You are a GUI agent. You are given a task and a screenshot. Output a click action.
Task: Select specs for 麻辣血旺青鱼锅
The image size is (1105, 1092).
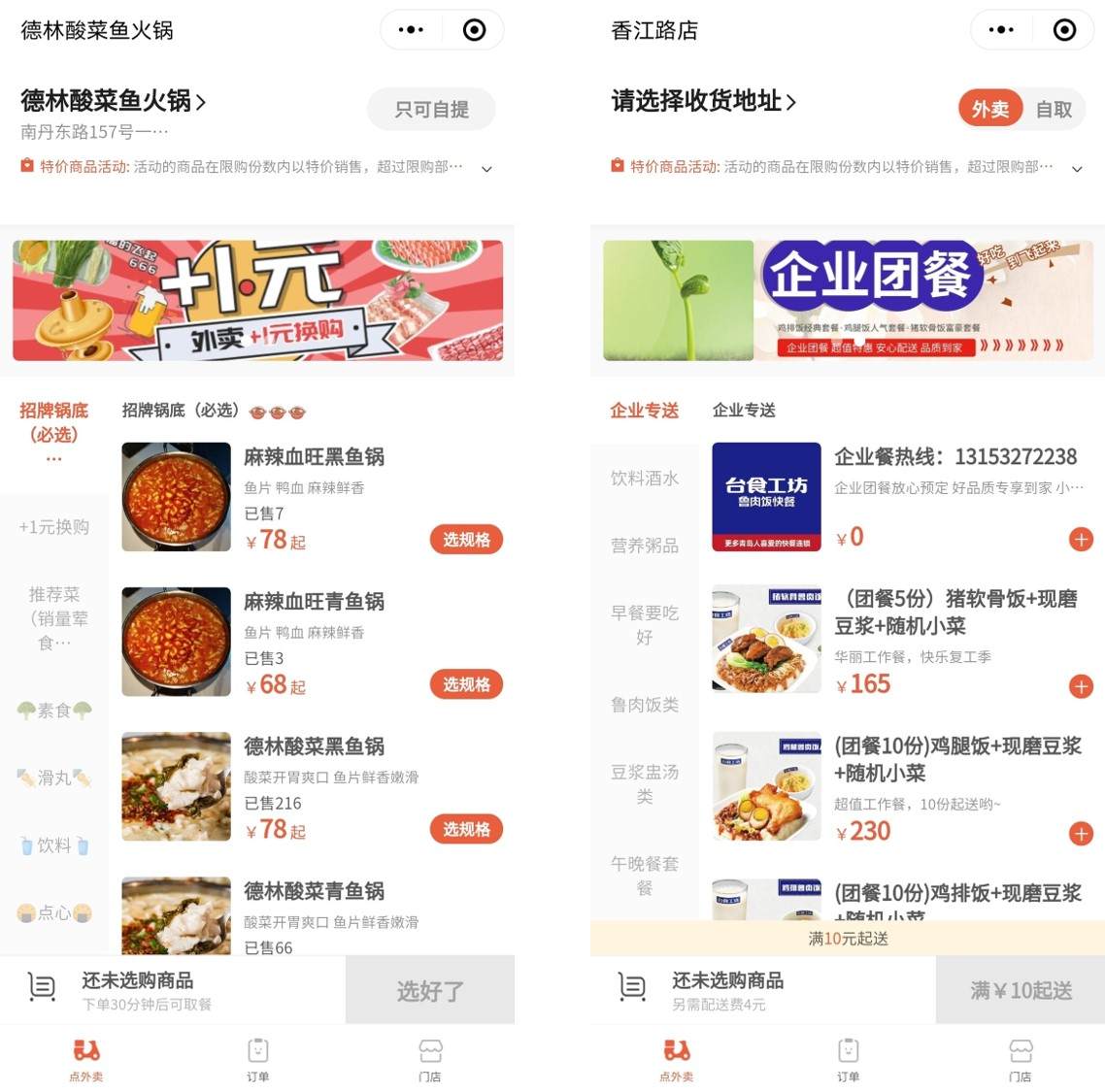click(x=466, y=684)
